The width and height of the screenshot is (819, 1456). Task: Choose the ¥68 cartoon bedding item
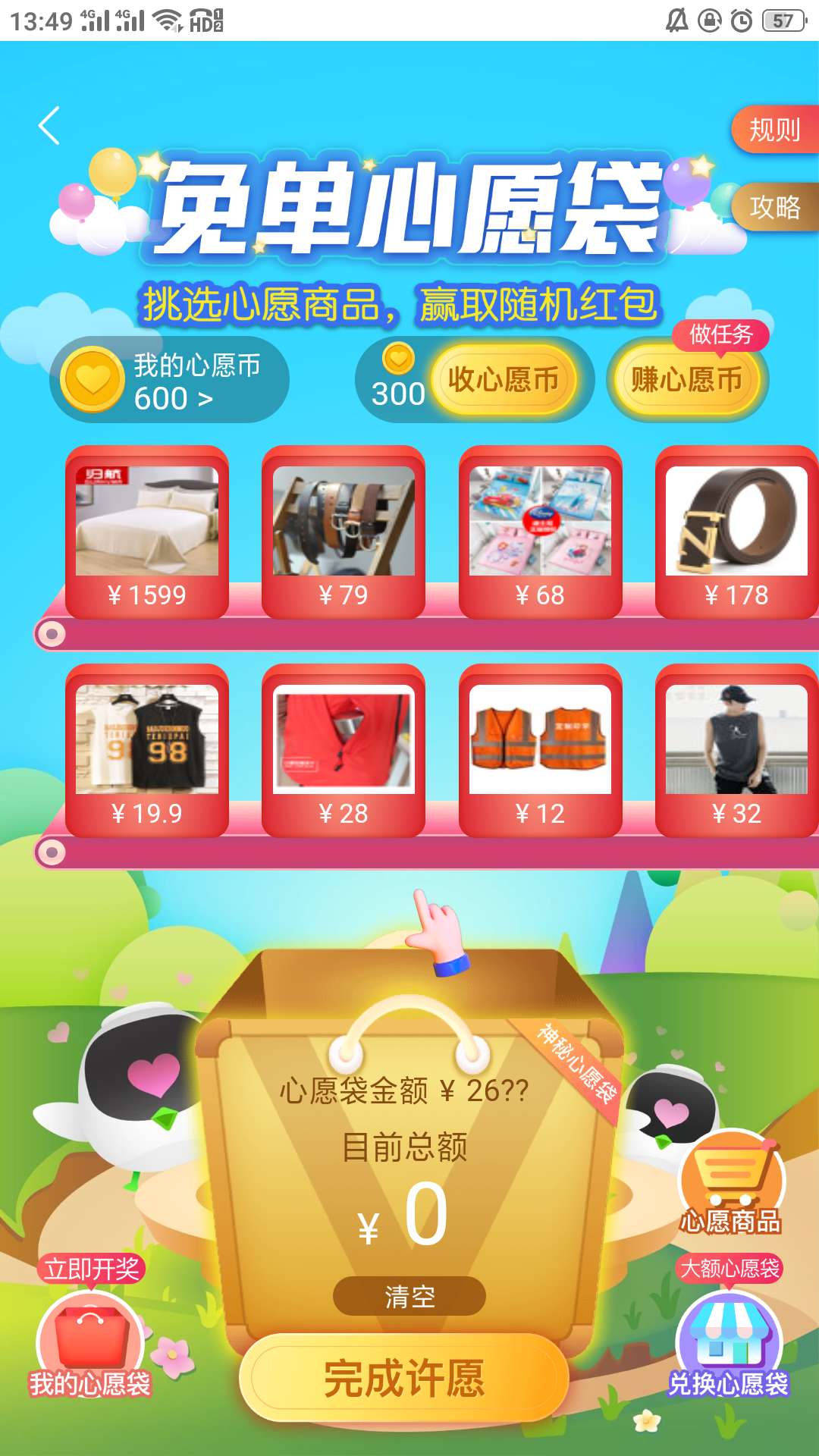pyautogui.click(x=540, y=532)
